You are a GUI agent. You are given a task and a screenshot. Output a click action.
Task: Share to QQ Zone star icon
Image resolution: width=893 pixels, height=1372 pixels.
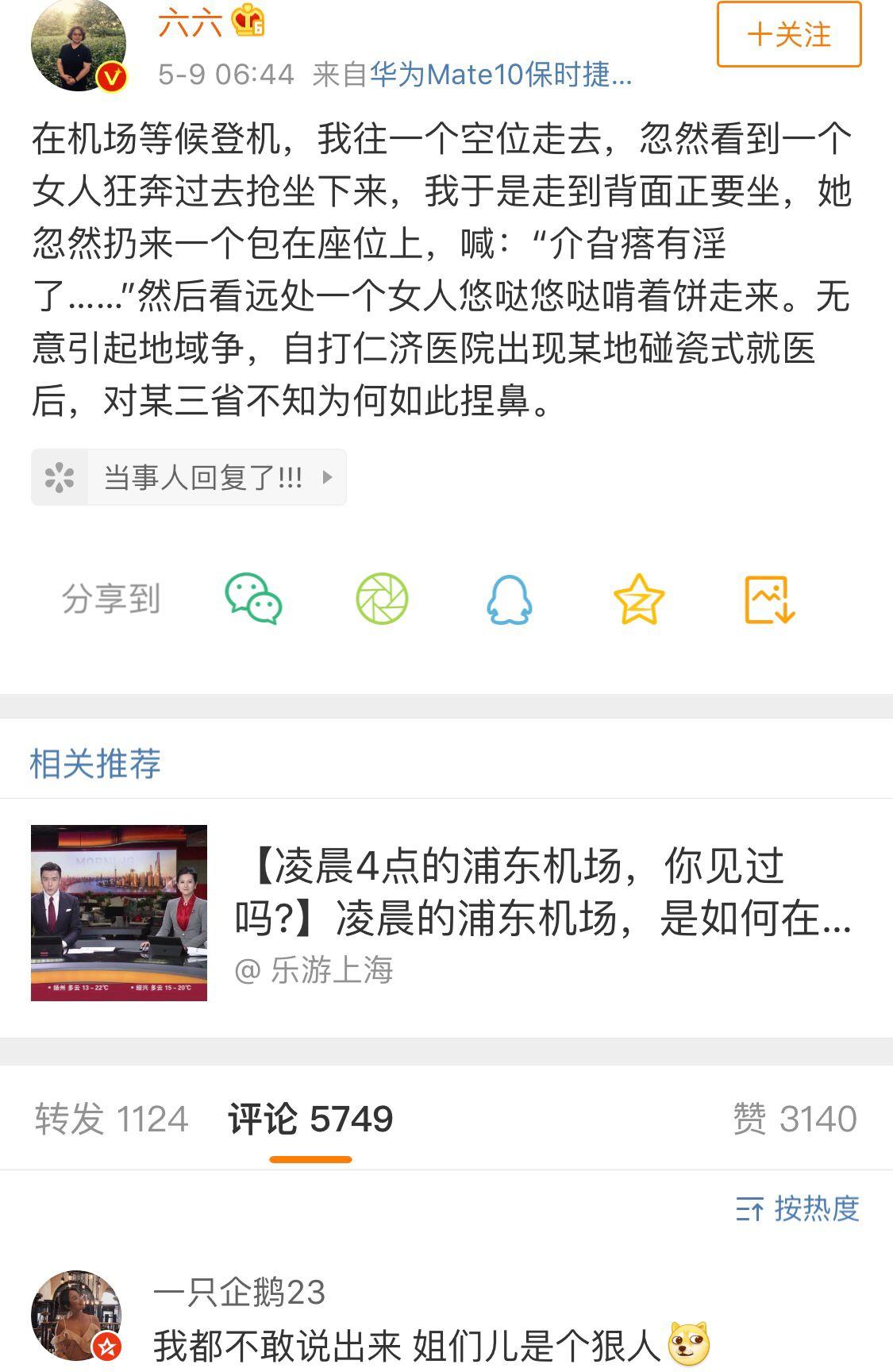coord(638,599)
